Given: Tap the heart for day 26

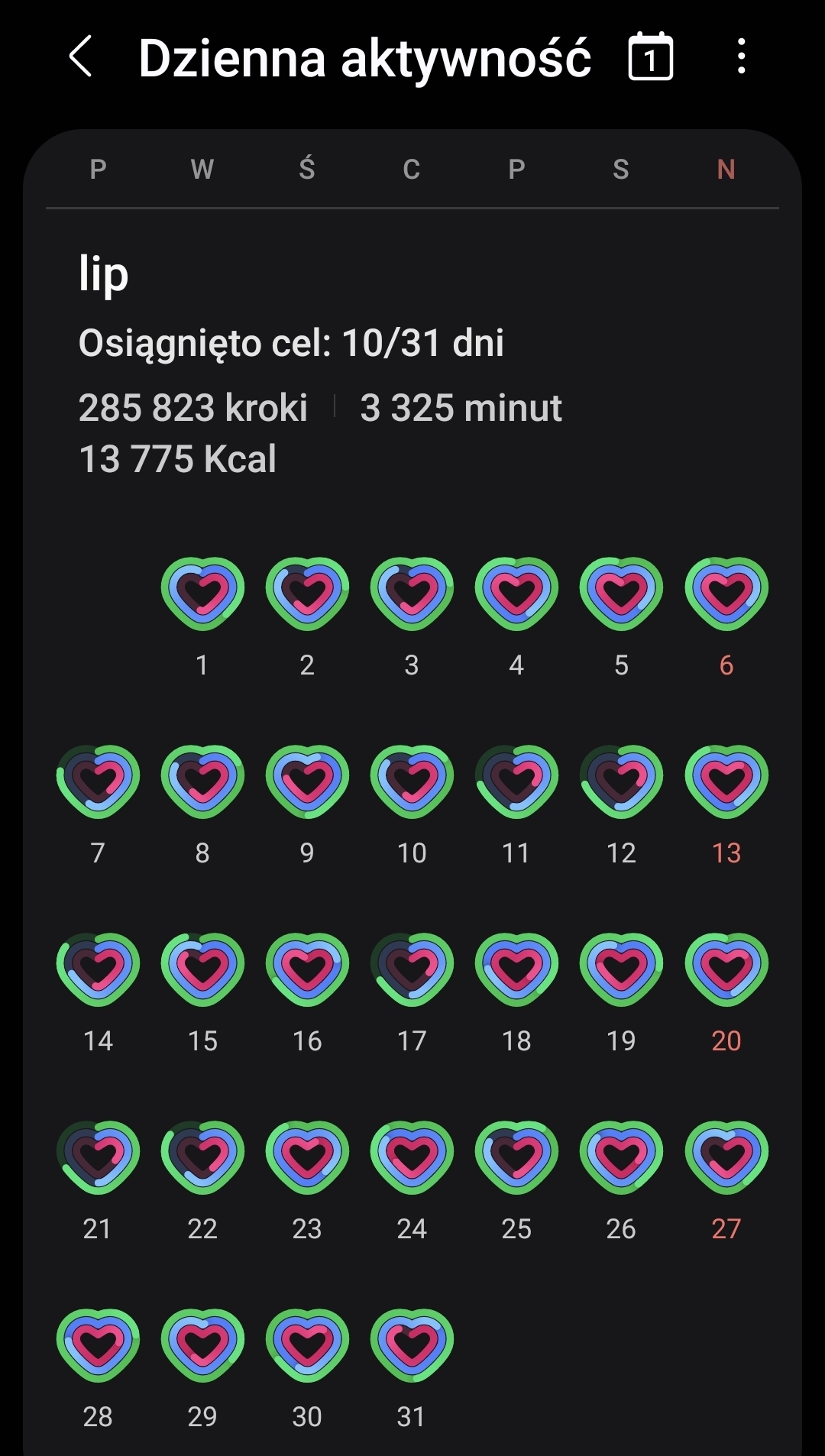Looking at the screenshot, I should (621, 1157).
